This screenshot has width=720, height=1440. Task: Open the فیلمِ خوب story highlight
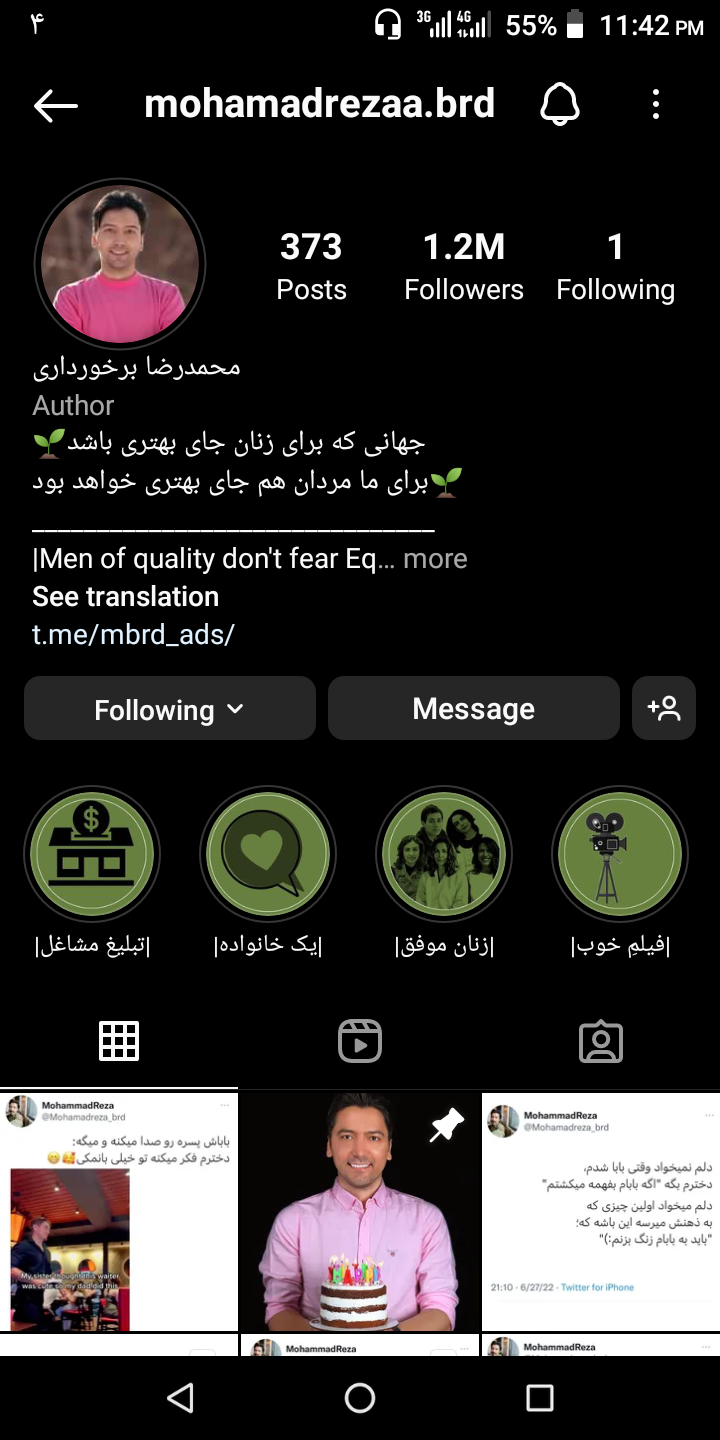[620, 855]
